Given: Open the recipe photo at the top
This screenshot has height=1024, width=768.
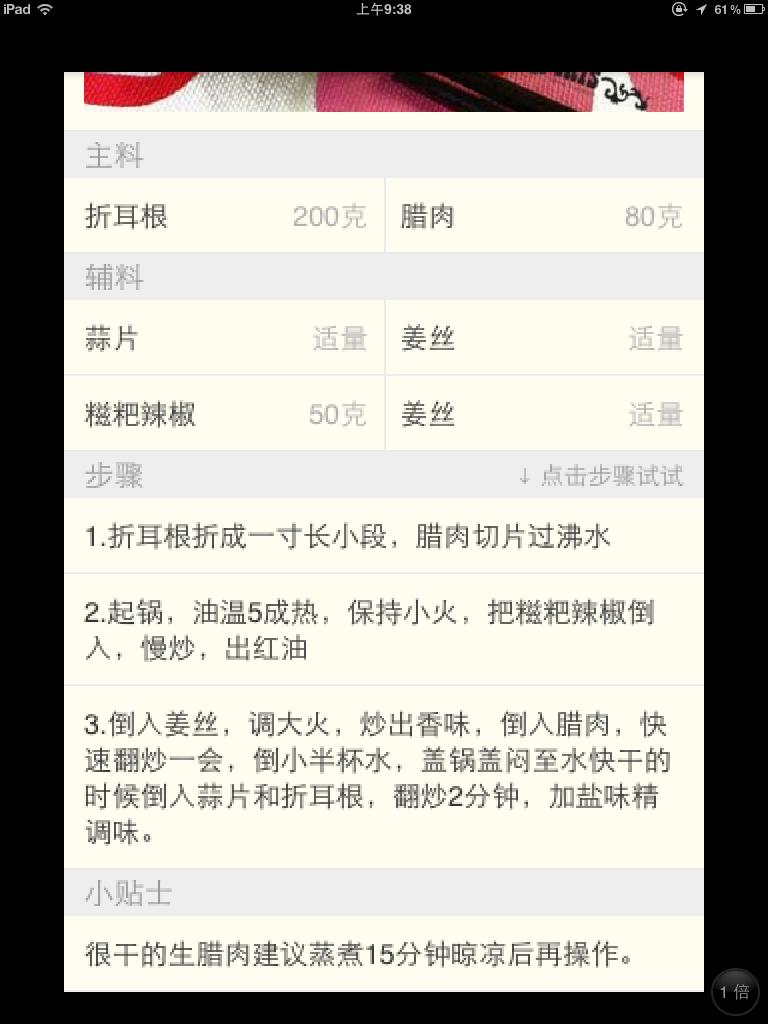Looking at the screenshot, I should (x=384, y=91).
